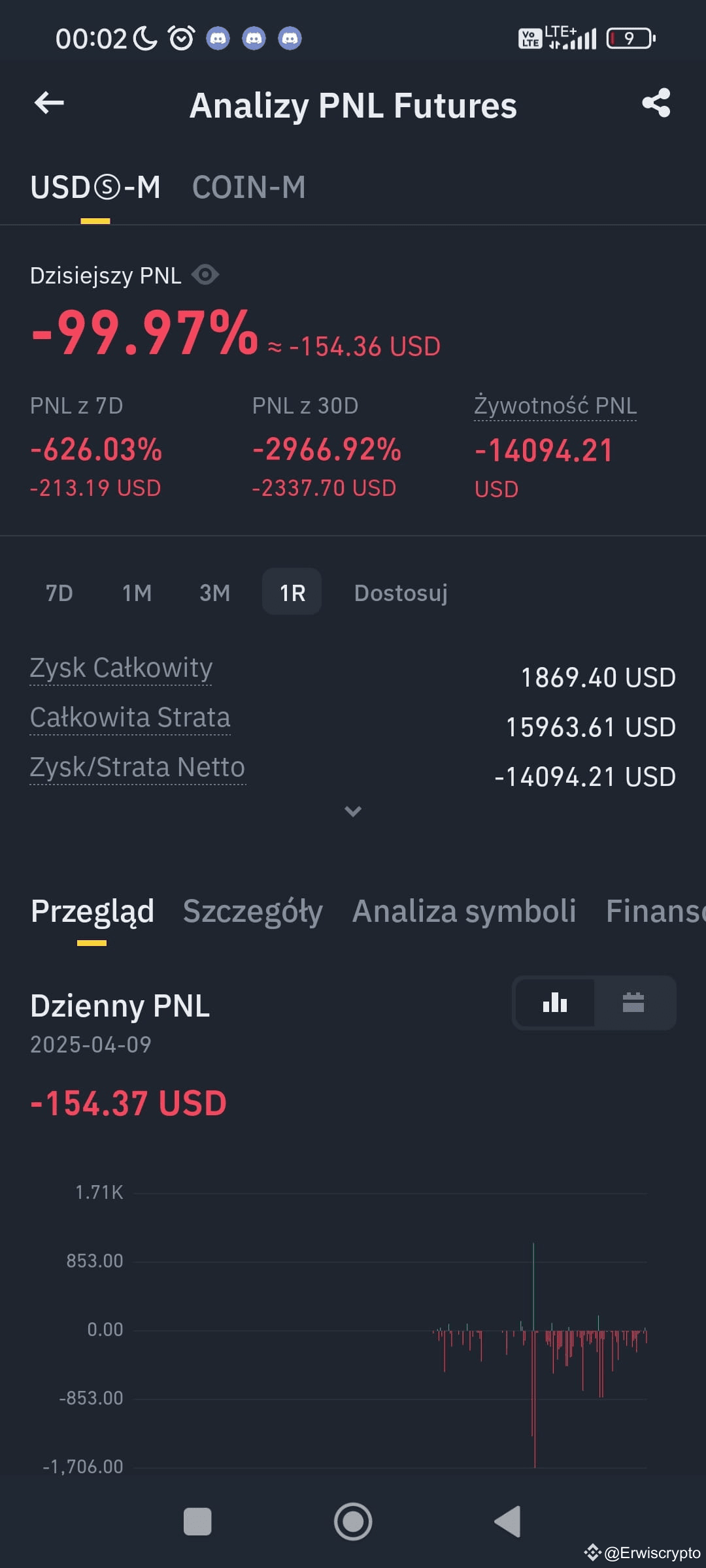This screenshot has height=1568, width=706.
Task: Hide the Dzisiejszy PNL value via the eye icon
Action: tap(205, 275)
